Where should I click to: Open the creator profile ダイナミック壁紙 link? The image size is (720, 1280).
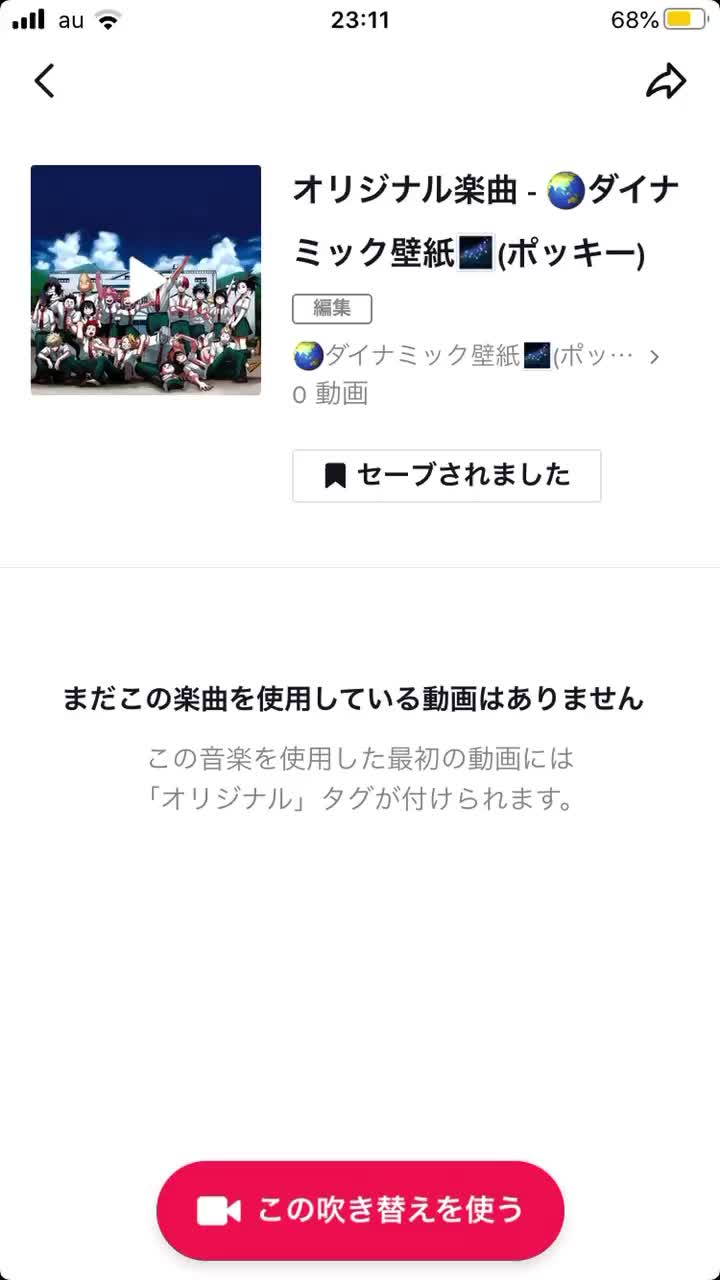476,356
